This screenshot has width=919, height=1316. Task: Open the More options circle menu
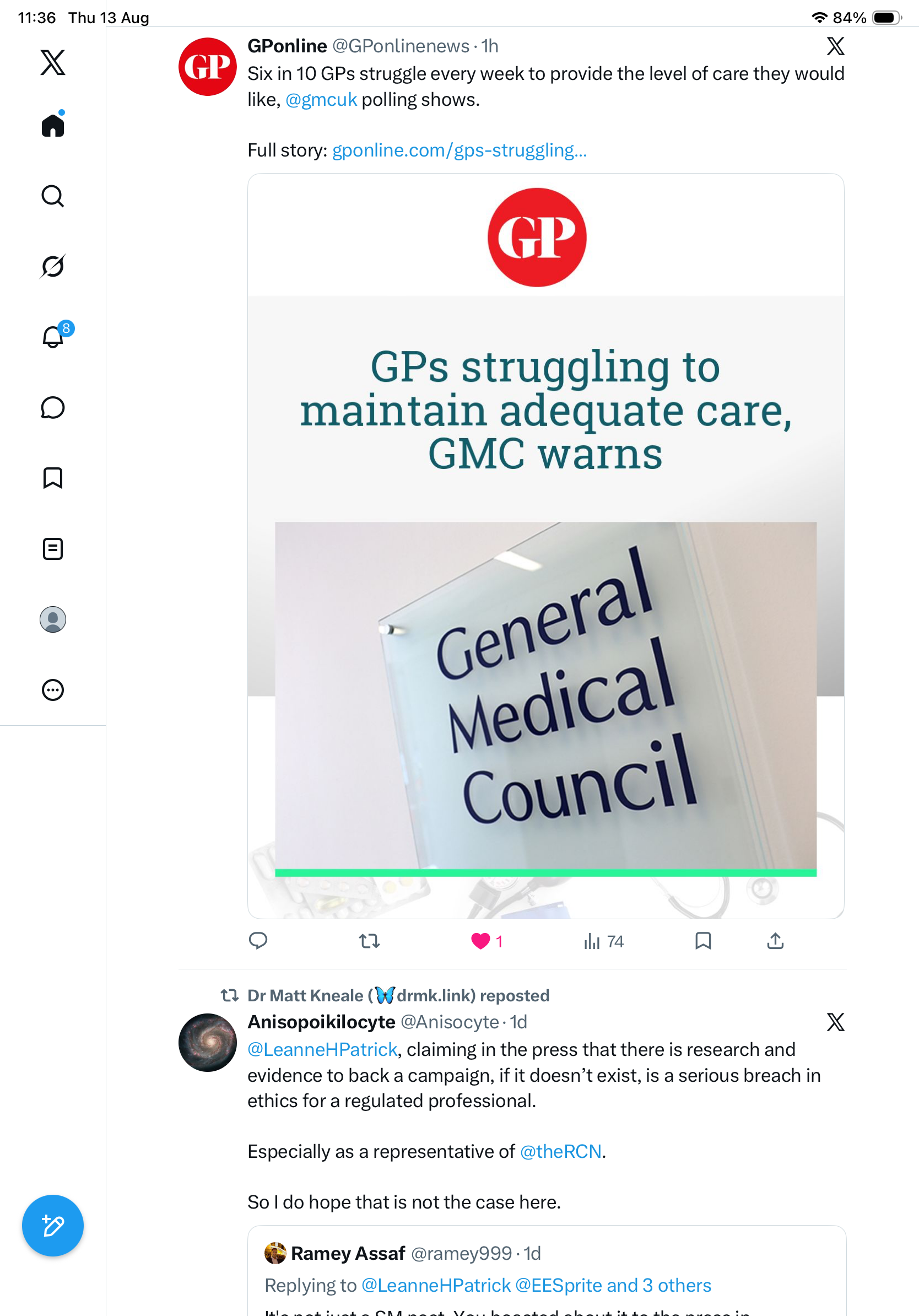click(53, 690)
